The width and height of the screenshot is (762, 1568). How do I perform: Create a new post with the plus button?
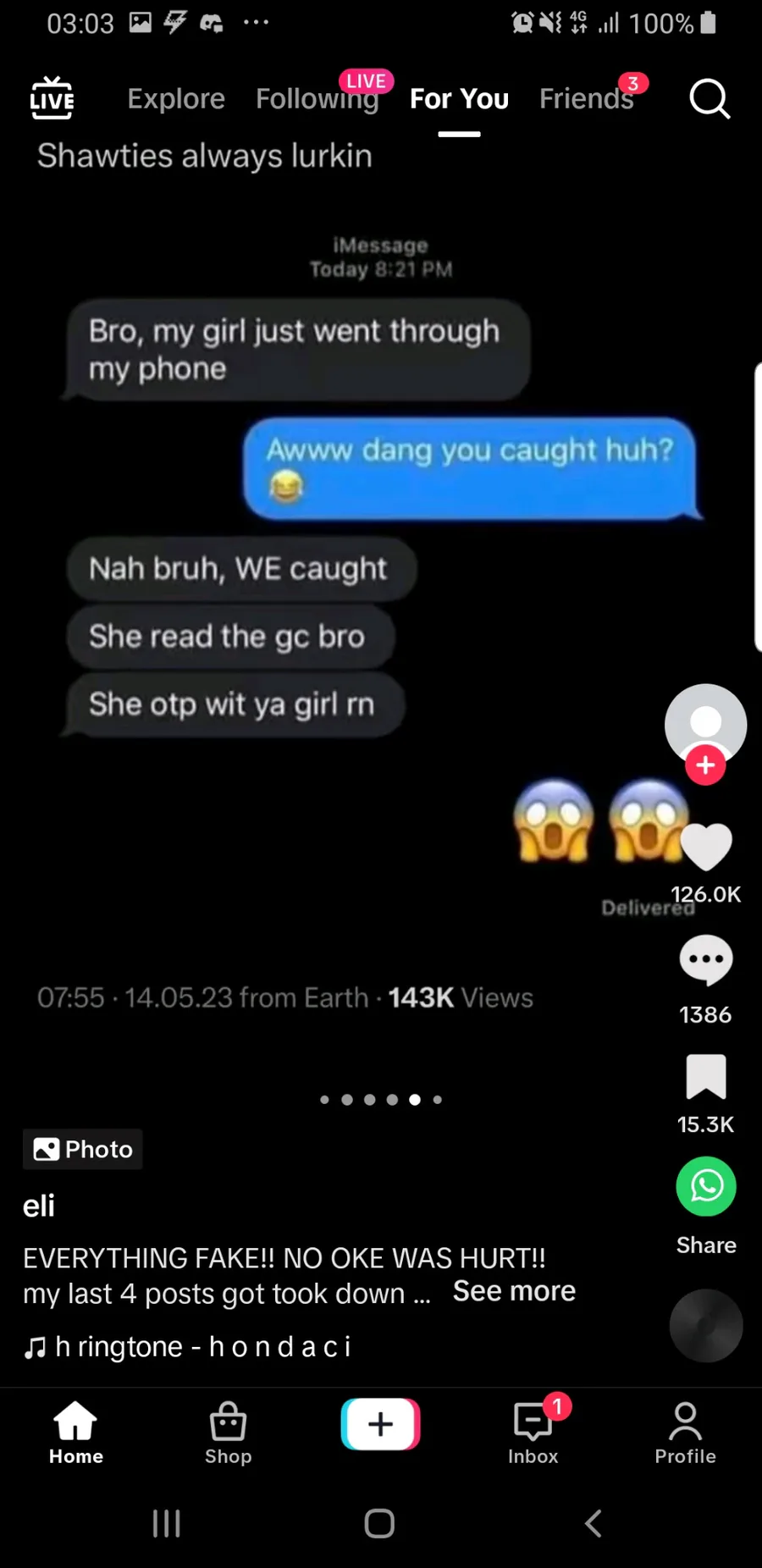pyautogui.click(x=380, y=1424)
